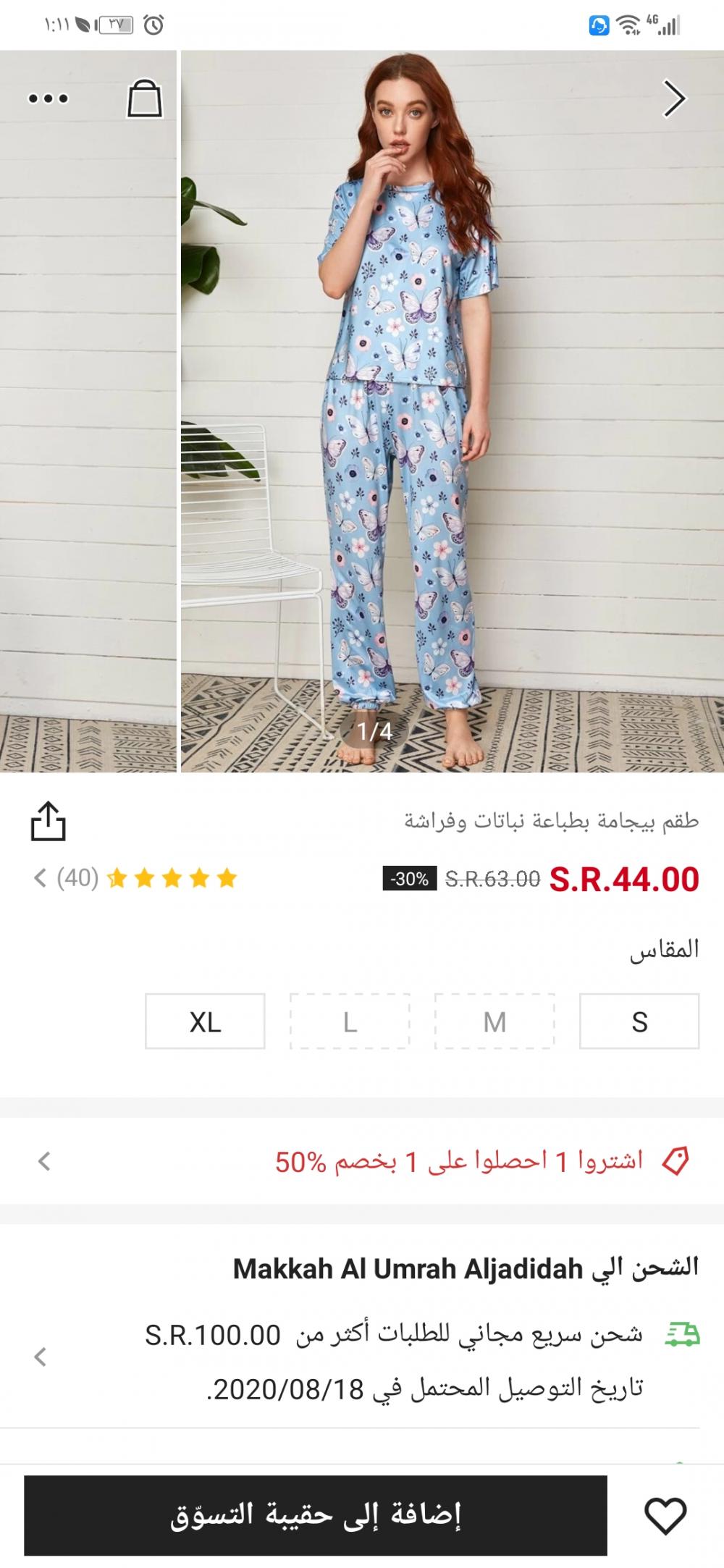The height and width of the screenshot is (1568, 724).
Task: Save product to wishlist with heart
Action: coord(665,1515)
